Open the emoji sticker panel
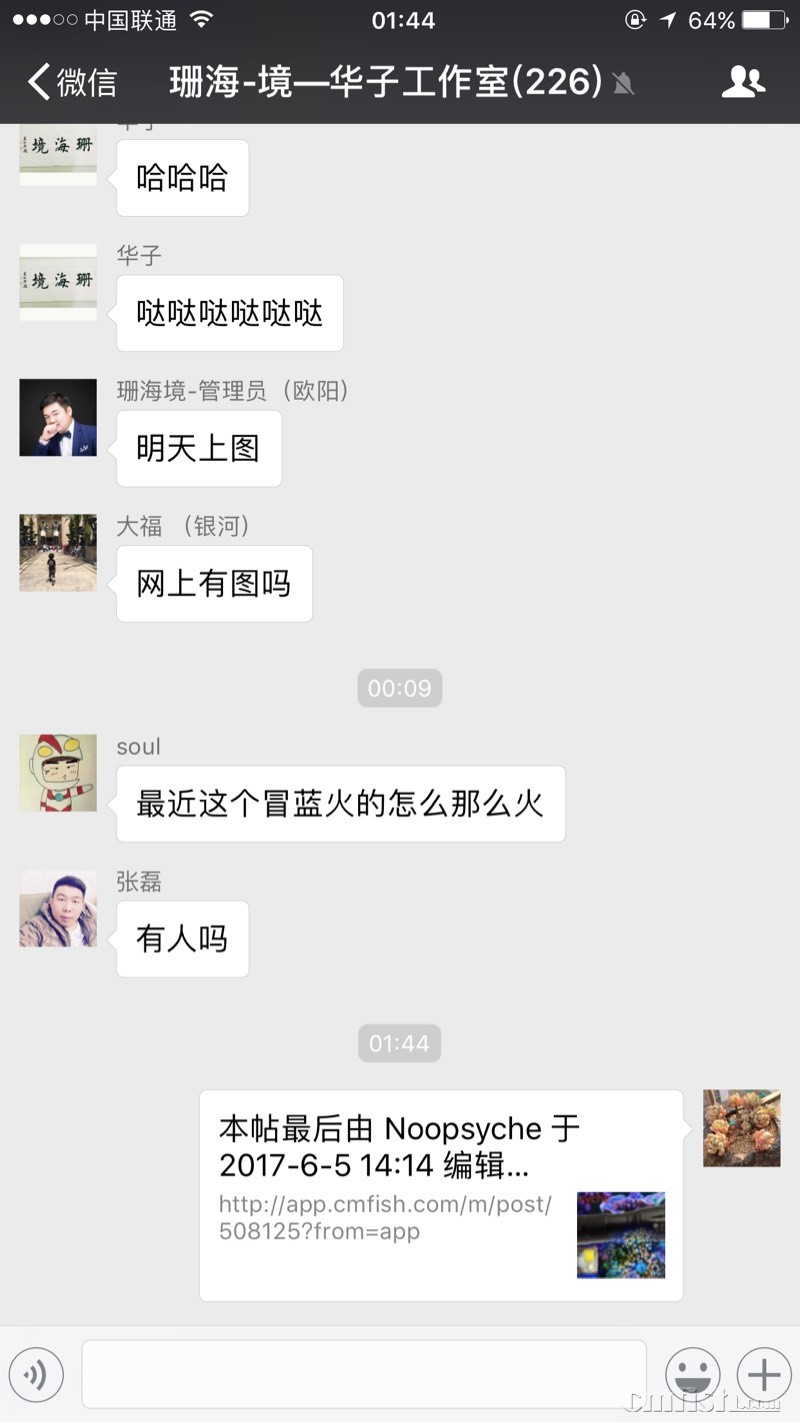The image size is (800, 1423). (x=693, y=1375)
